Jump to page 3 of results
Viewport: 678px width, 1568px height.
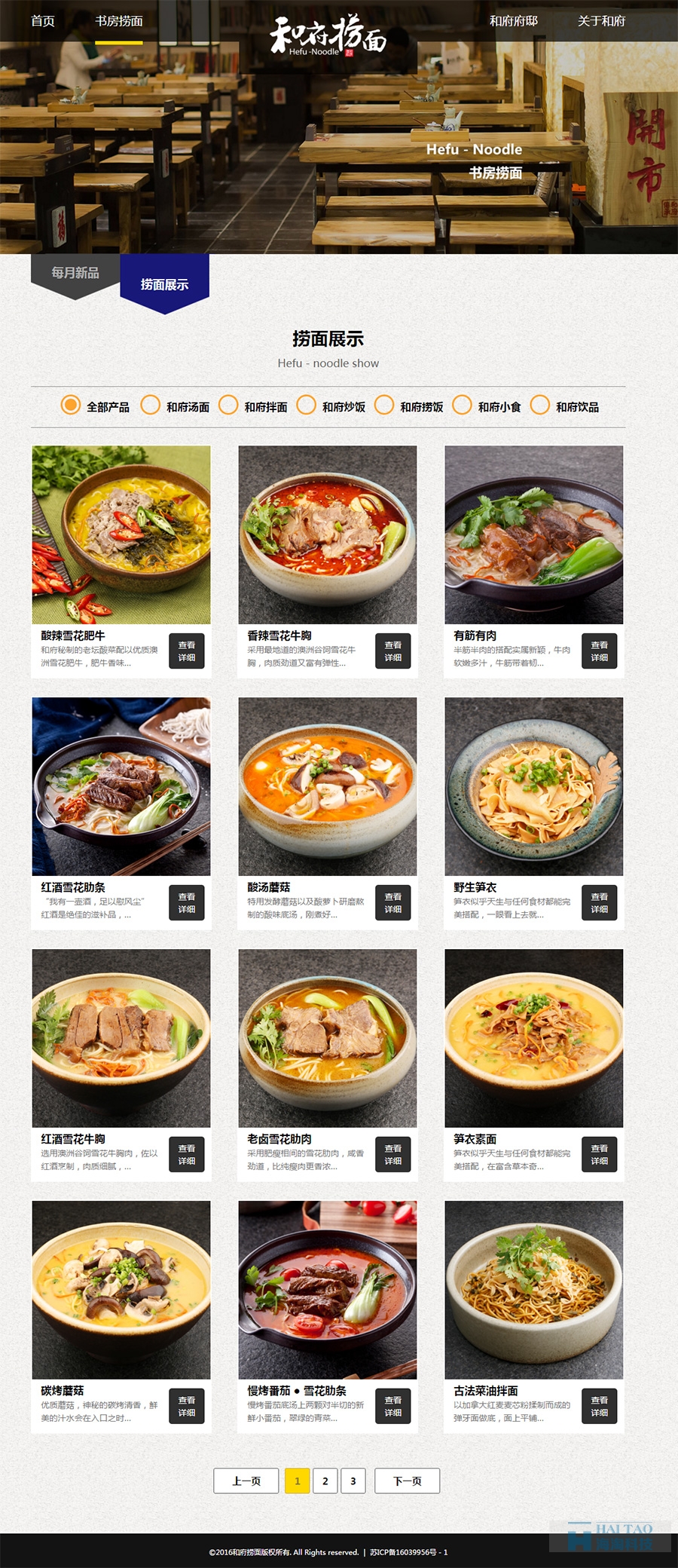353,1481
